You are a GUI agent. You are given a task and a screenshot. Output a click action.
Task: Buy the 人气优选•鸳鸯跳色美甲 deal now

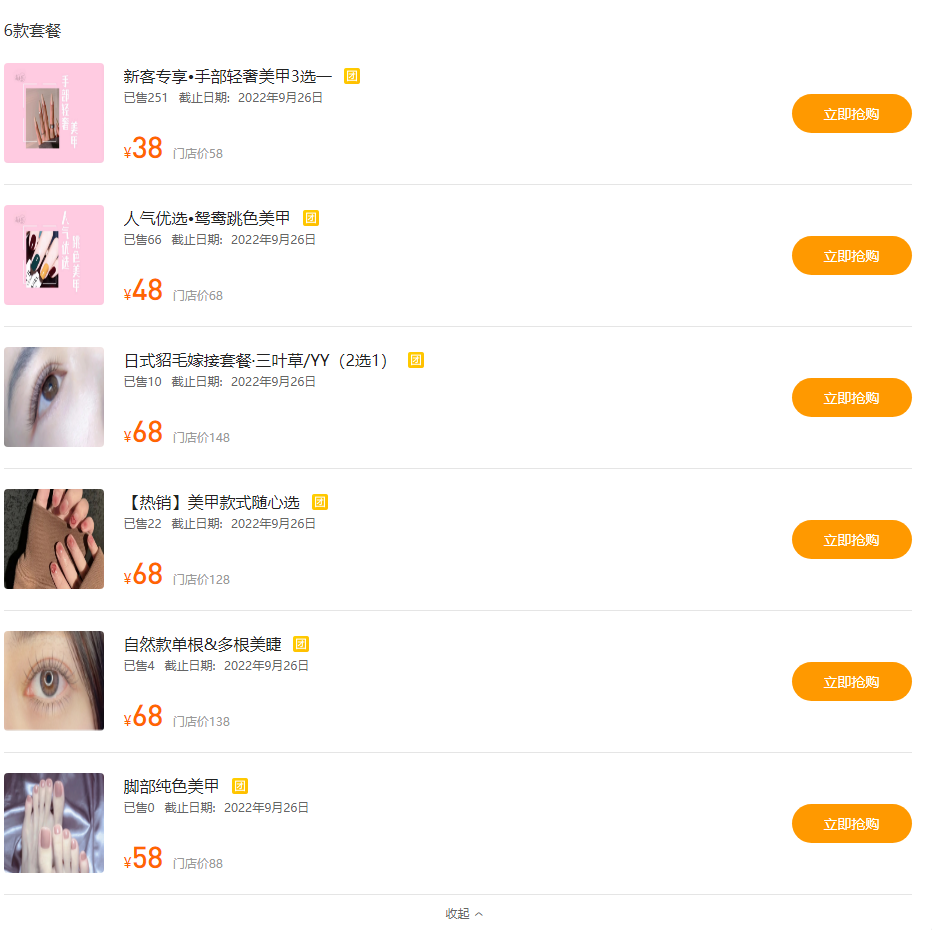click(851, 256)
